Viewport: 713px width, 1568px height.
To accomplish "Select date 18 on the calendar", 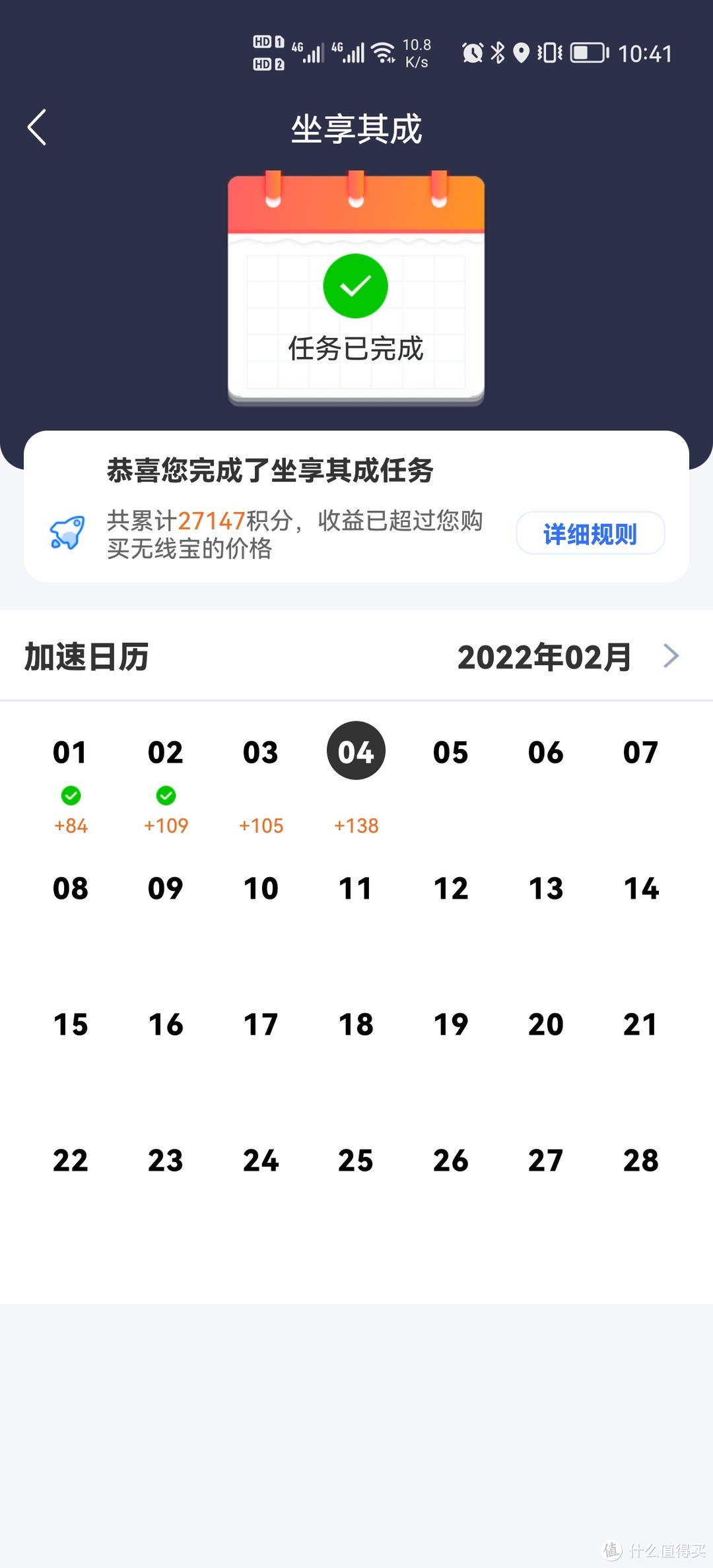I will coord(355,1025).
